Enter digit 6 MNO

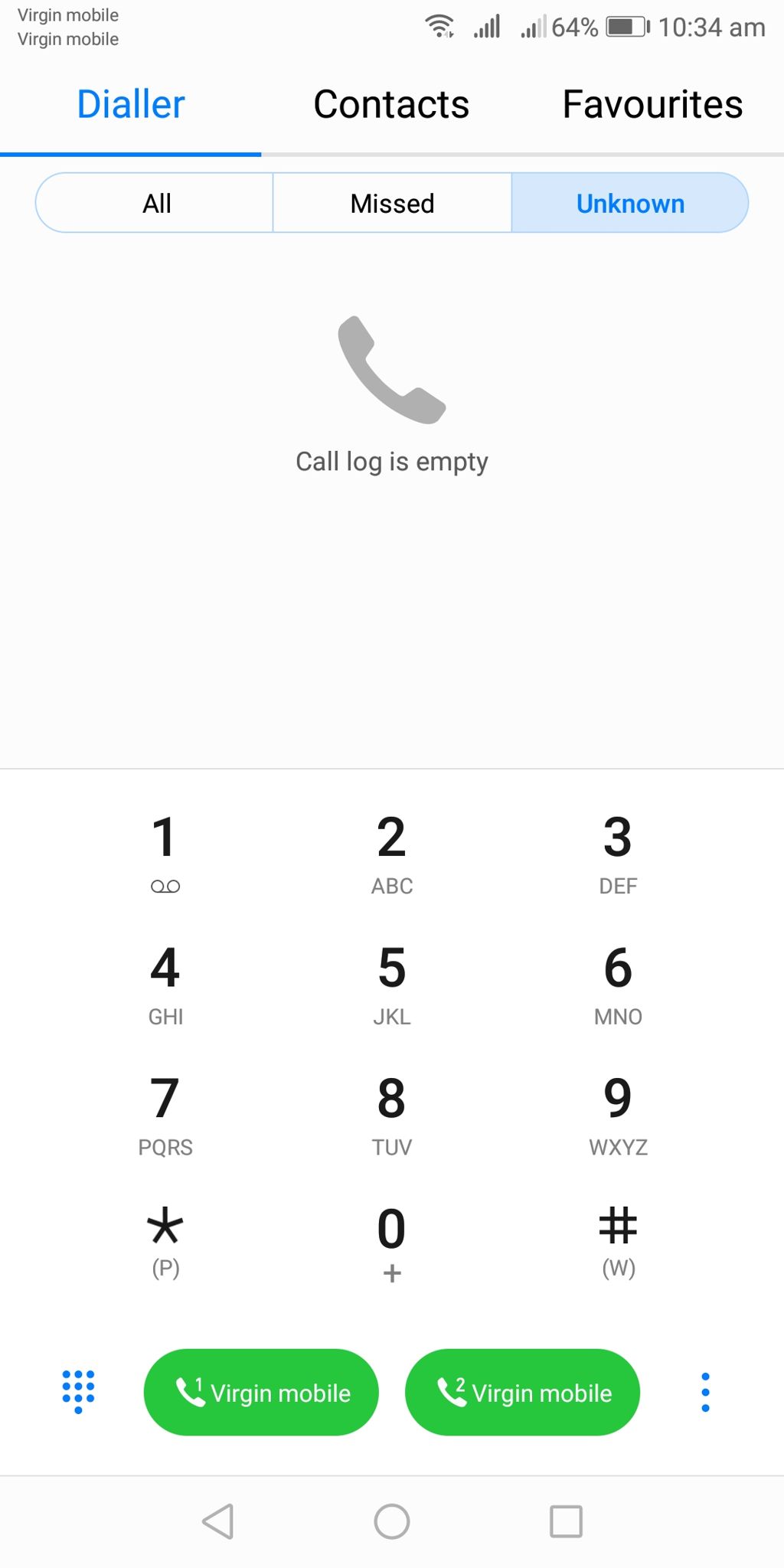point(618,982)
